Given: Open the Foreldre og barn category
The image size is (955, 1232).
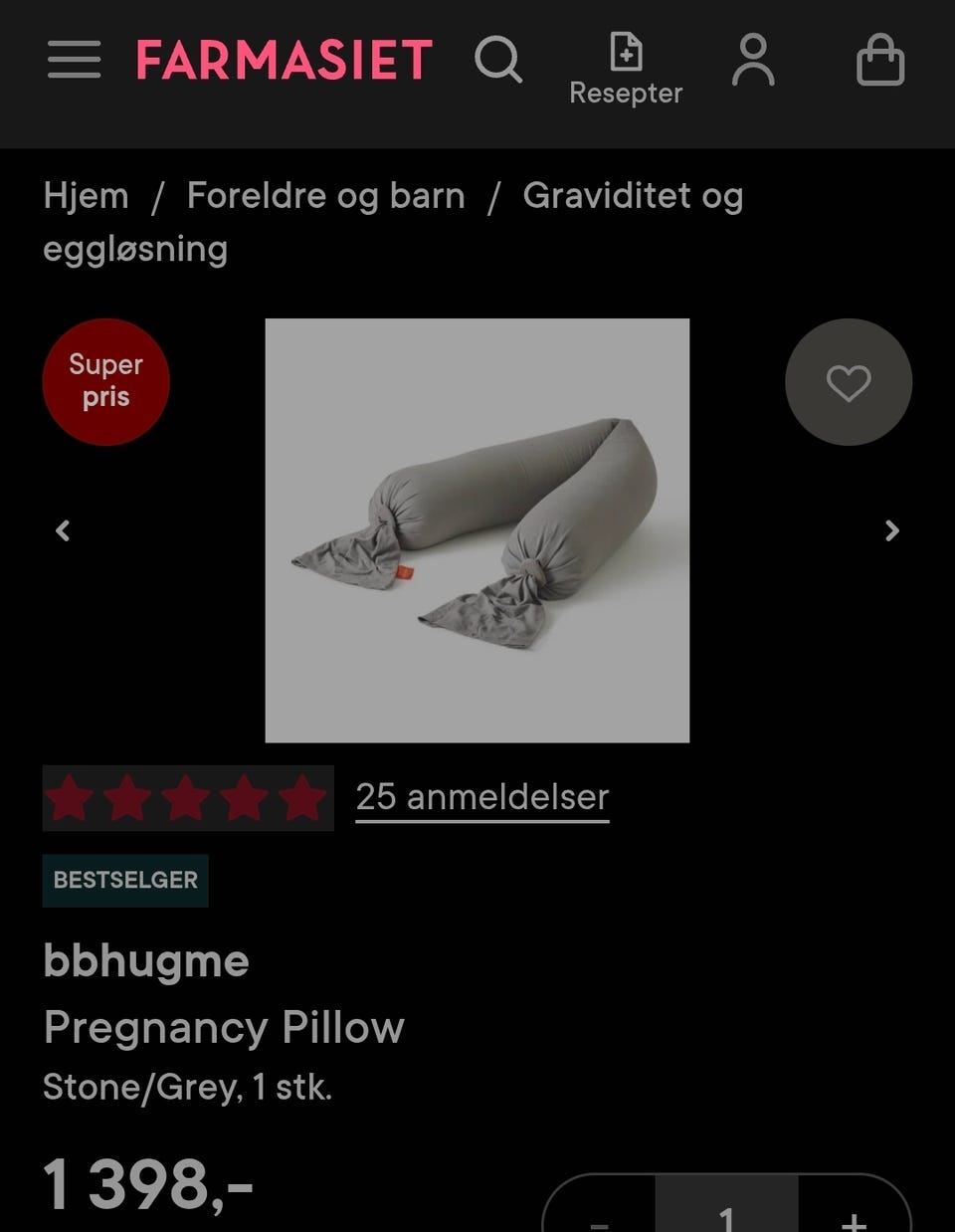Looking at the screenshot, I should coord(326,196).
